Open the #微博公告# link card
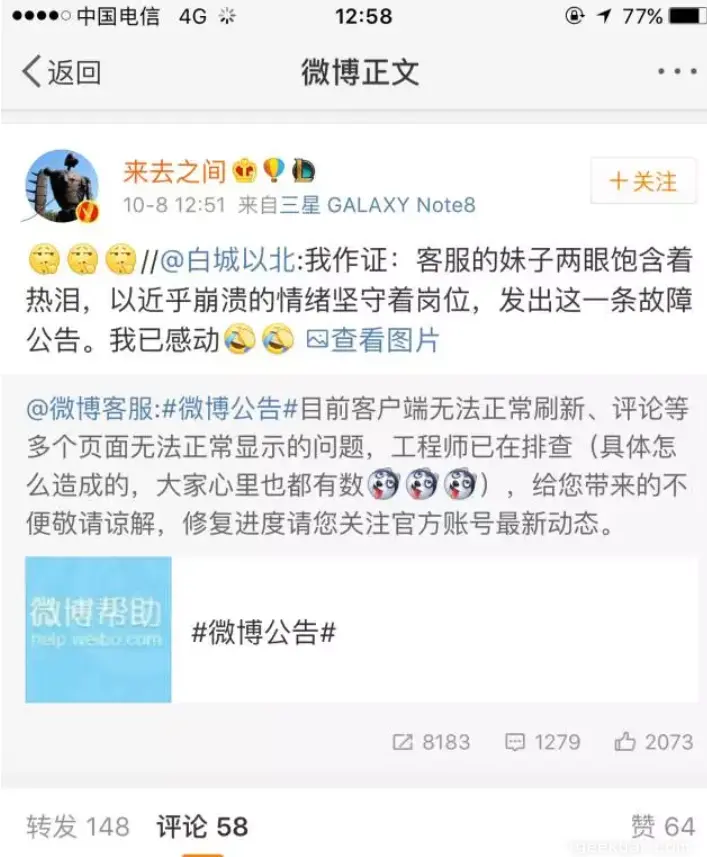 (360, 630)
